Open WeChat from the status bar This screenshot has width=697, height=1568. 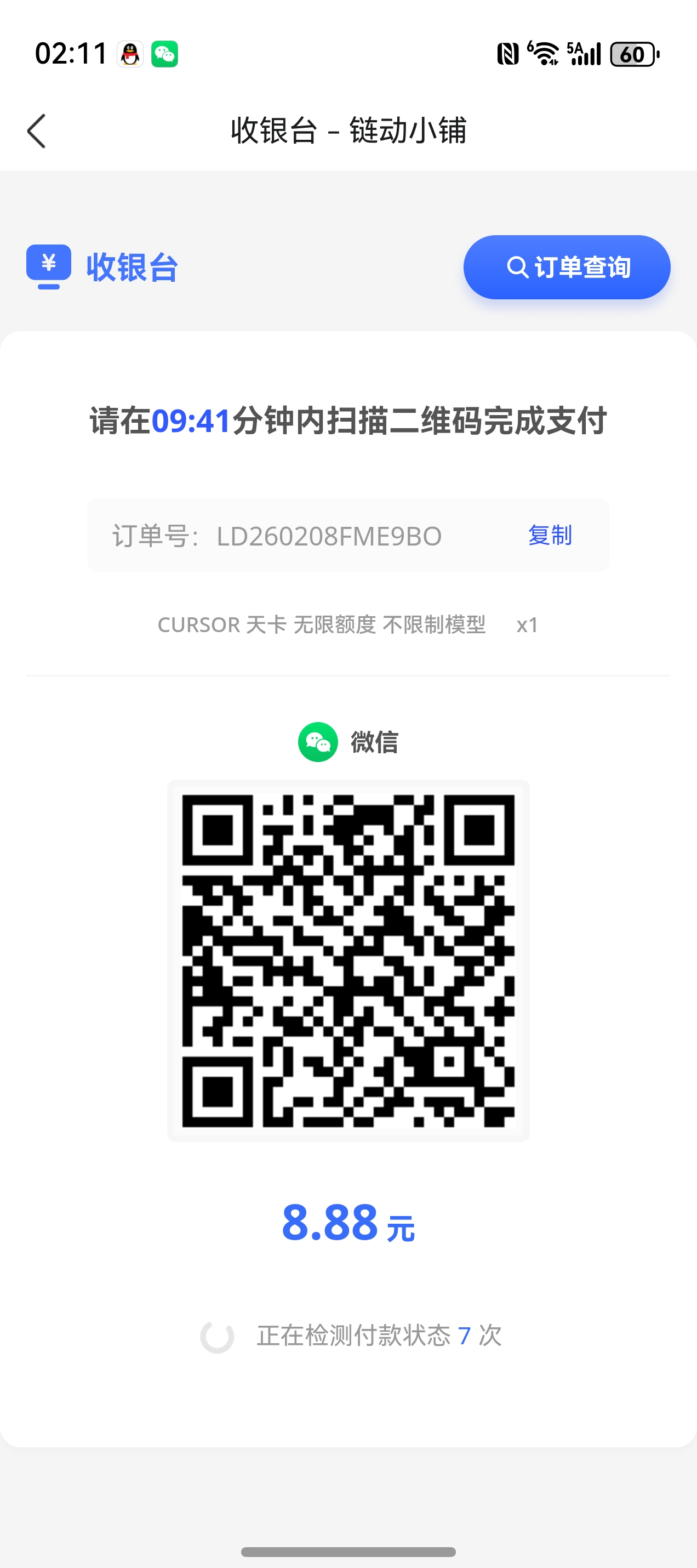[x=165, y=55]
